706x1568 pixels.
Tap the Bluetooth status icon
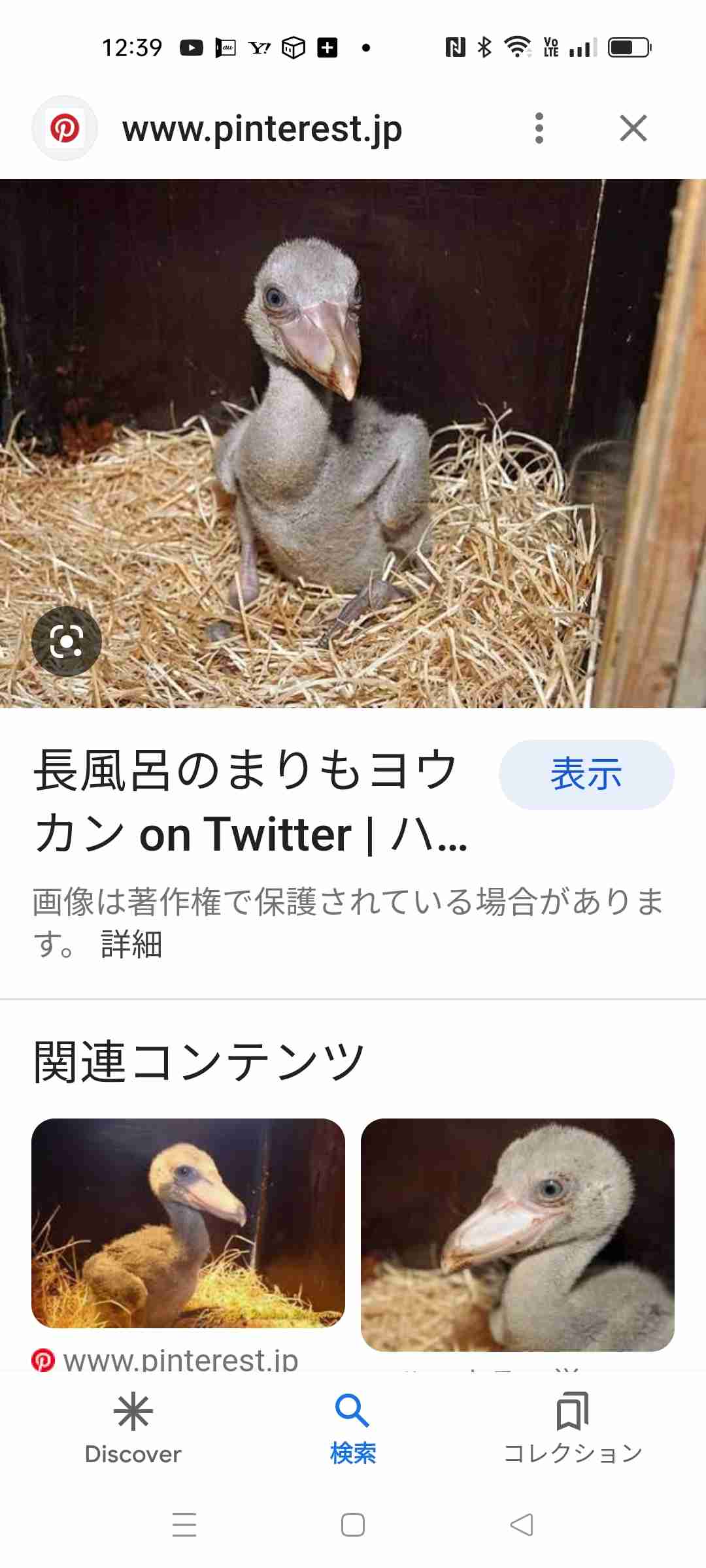pos(484,46)
